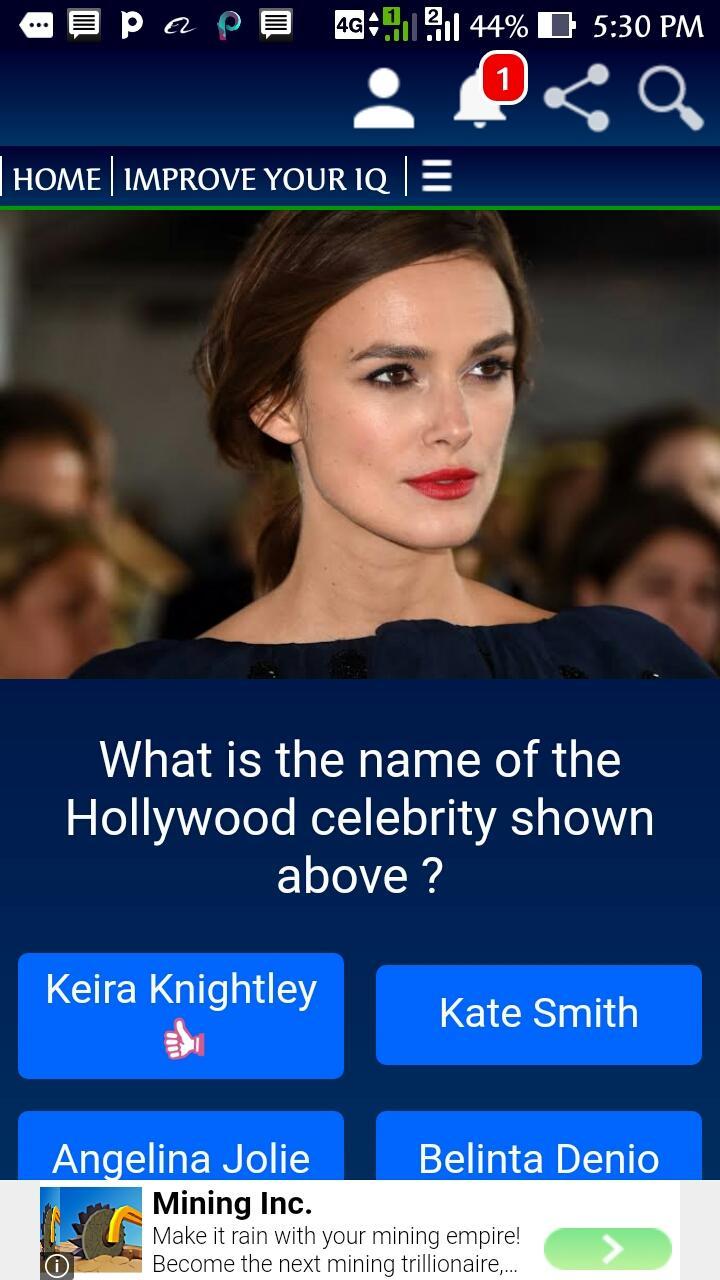This screenshot has width=720, height=1280.
Task: Open the IMPROVE YOUR IQ section
Action: pos(258,180)
